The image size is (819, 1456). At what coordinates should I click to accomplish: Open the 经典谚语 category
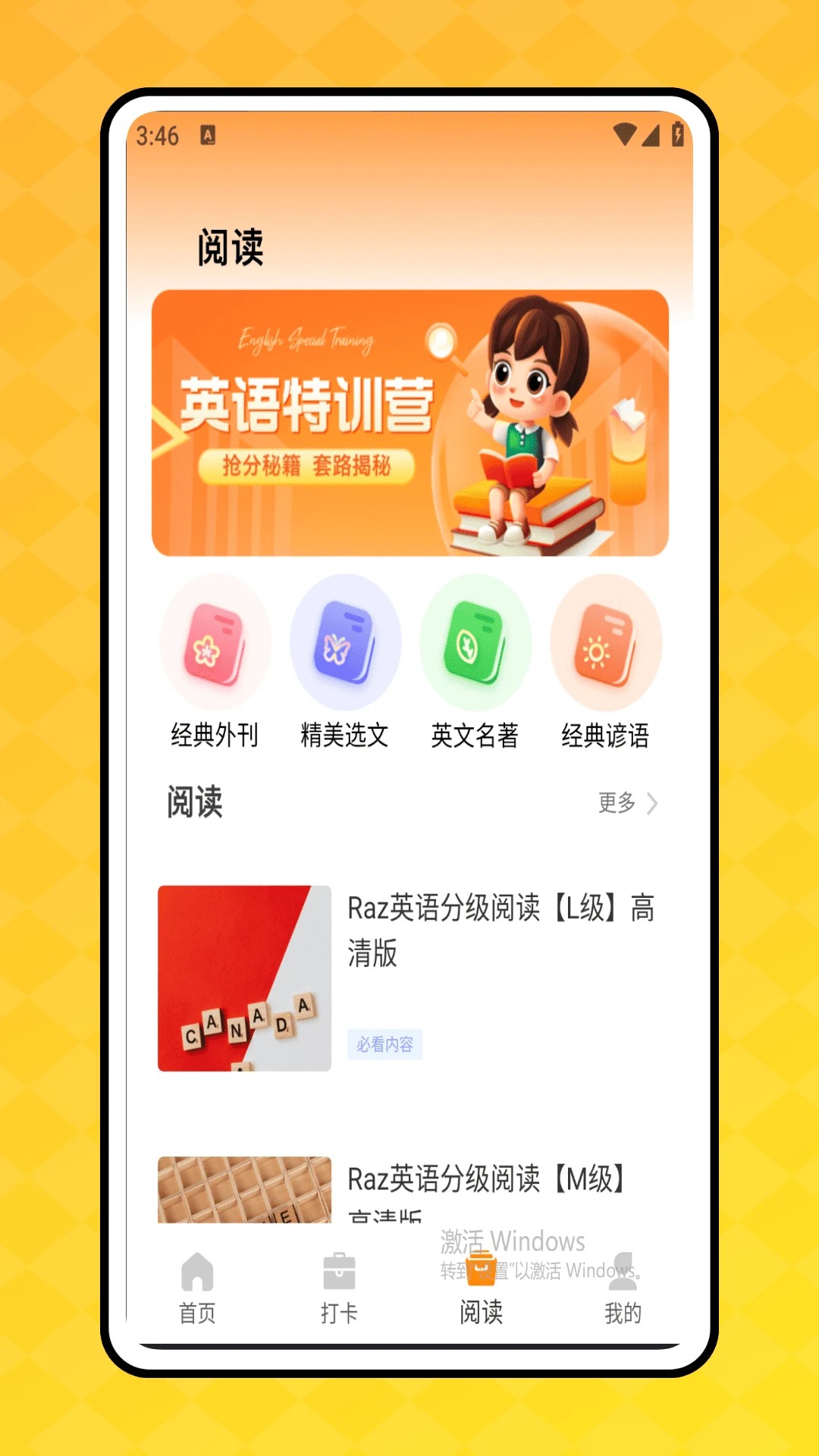point(605,661)
